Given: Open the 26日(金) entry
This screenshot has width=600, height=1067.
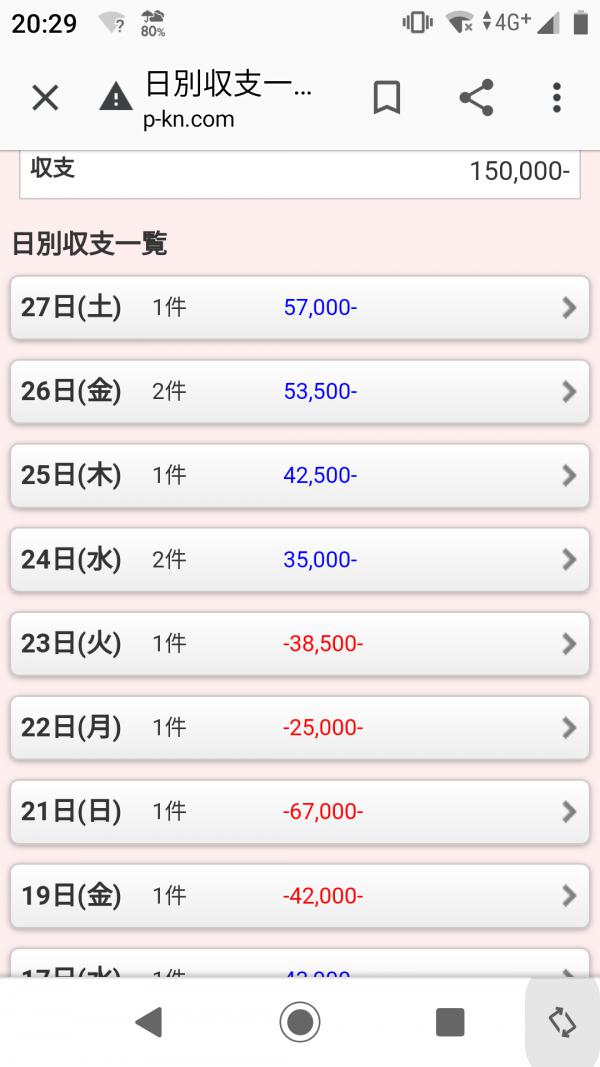Looking at the screenshot, I should coord(300,392).
